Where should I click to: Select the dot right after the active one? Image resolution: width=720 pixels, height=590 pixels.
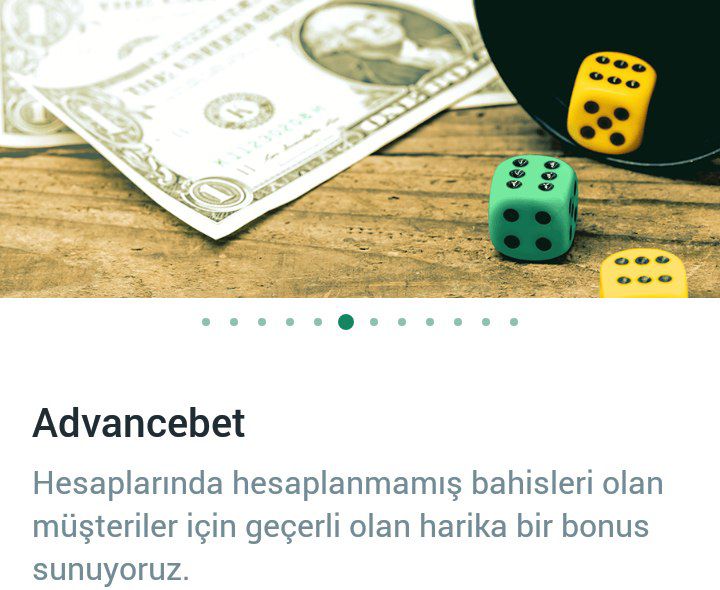tap(374, 322)
